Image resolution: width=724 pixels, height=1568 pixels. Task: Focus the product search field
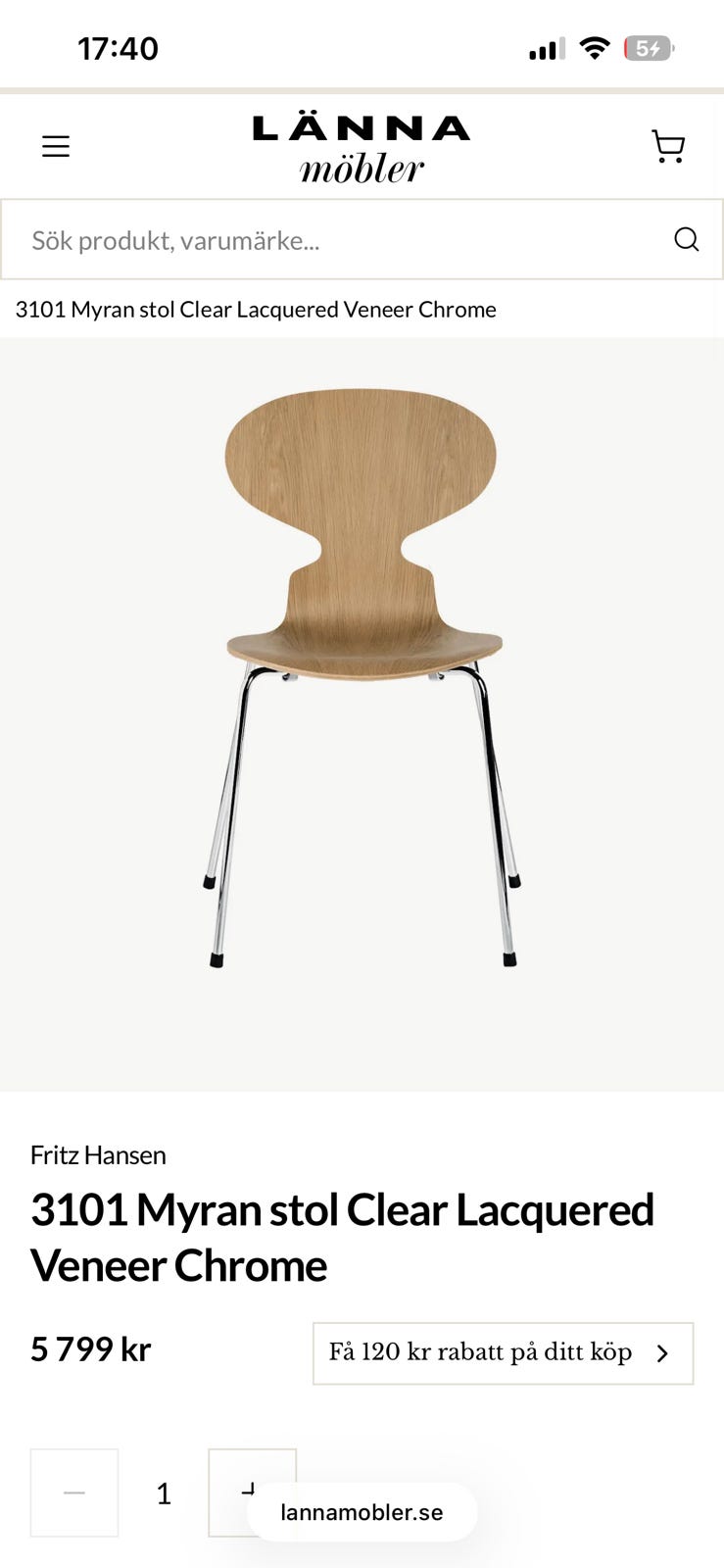tap(333, 240)
